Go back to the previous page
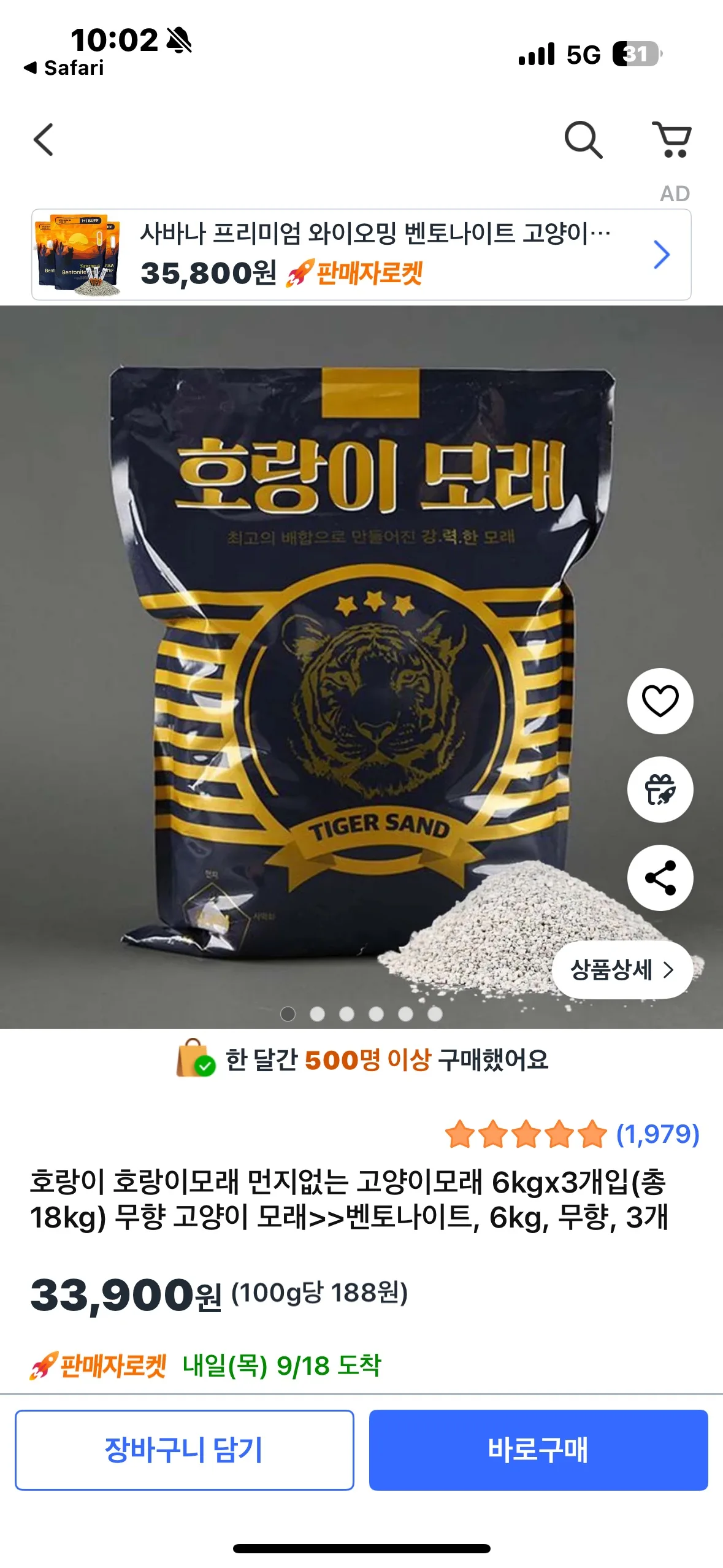The height and width of the screenshot is (1568, 723). tap(44, 140)
